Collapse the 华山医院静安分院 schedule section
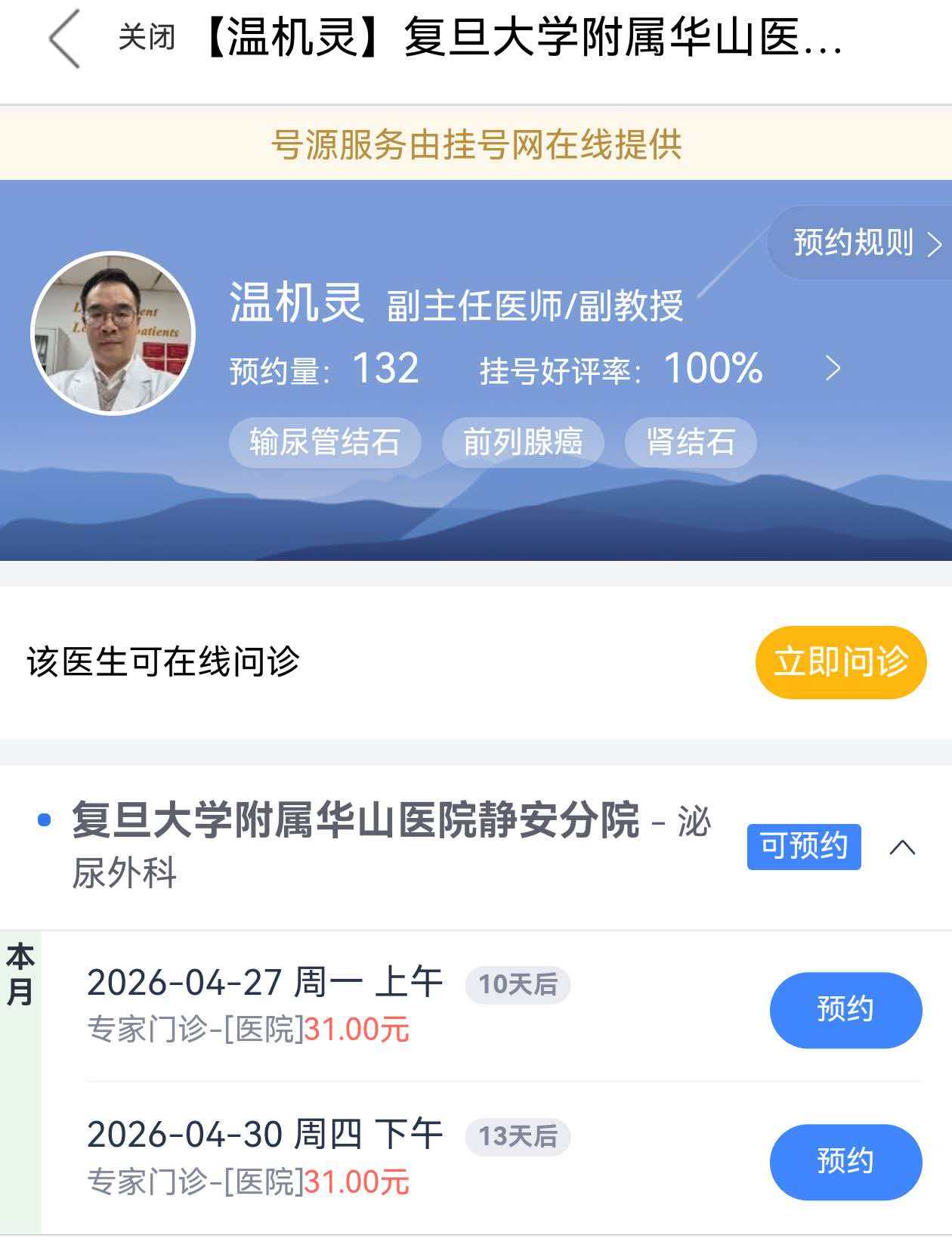Viewport: 952px width, 1242px height. click(x=902, y=847)
